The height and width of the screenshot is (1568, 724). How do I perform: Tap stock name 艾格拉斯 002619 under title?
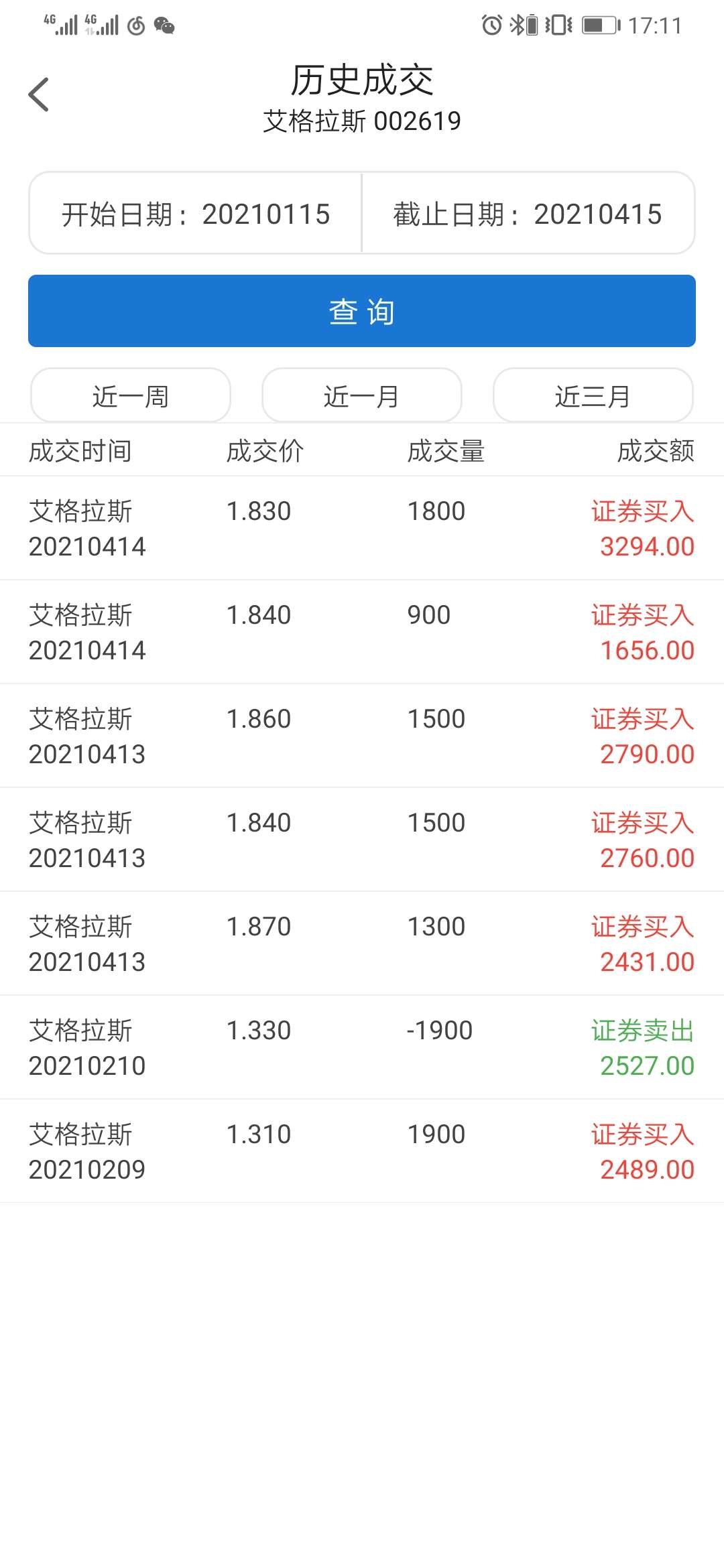coord(362,121)
